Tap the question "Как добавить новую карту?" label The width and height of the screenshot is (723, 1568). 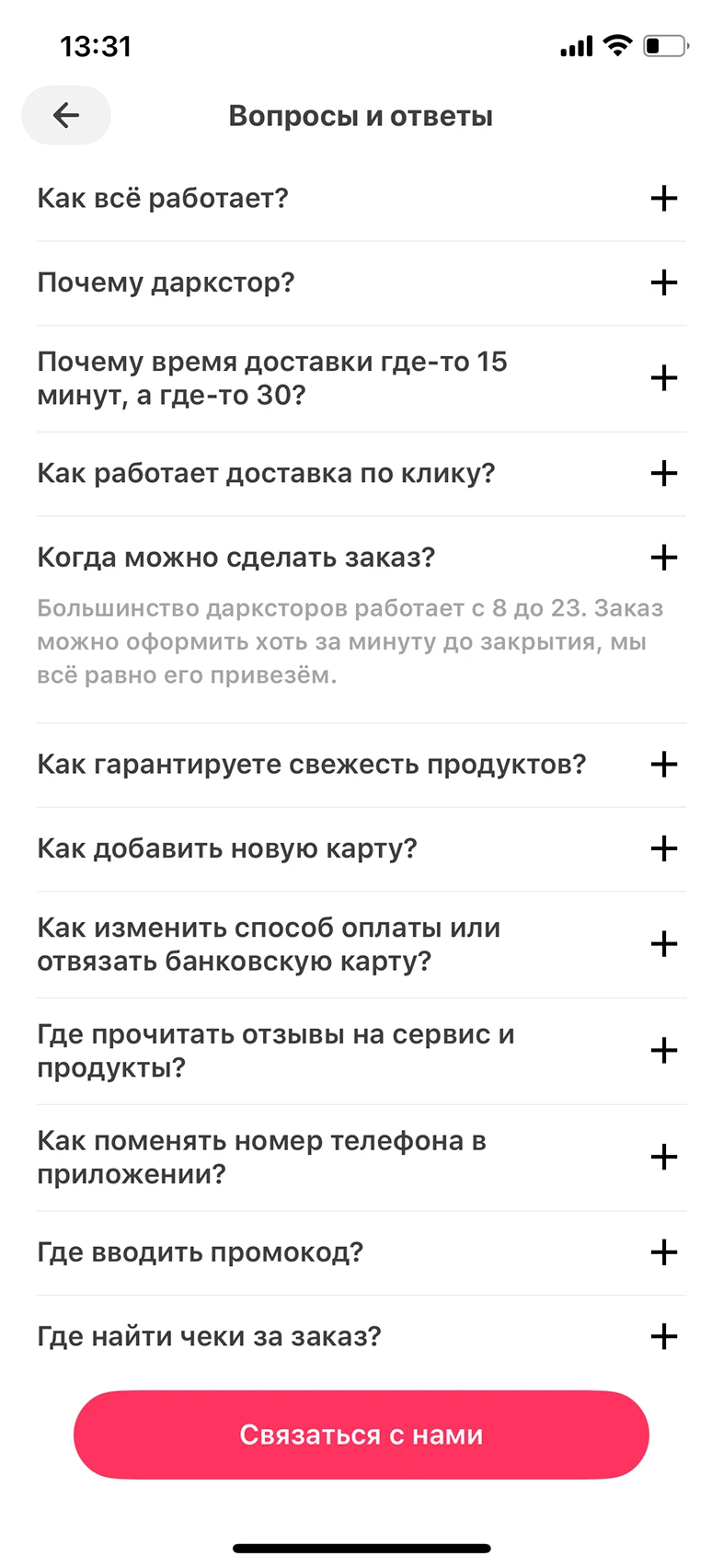coord(226,849)
